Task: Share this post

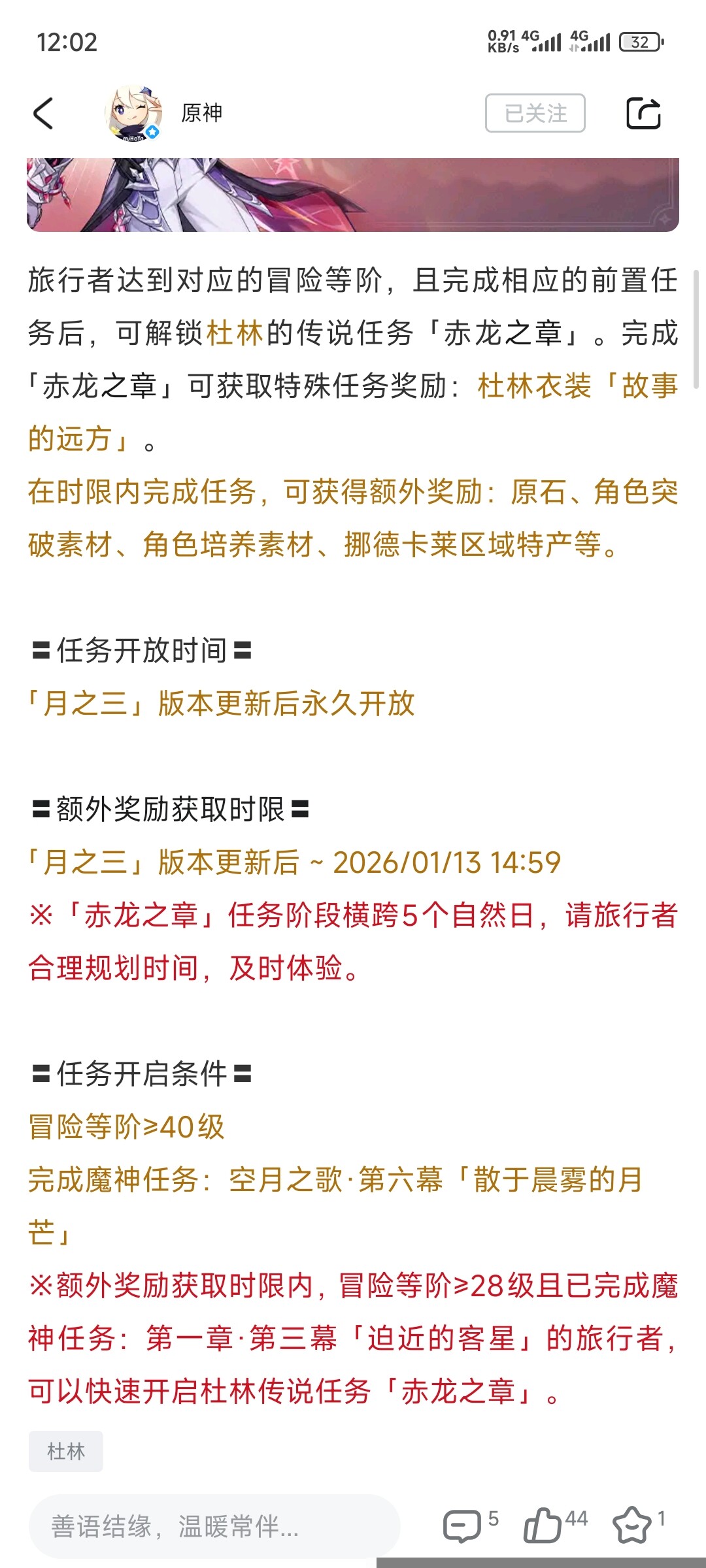Action: [643, 114]
